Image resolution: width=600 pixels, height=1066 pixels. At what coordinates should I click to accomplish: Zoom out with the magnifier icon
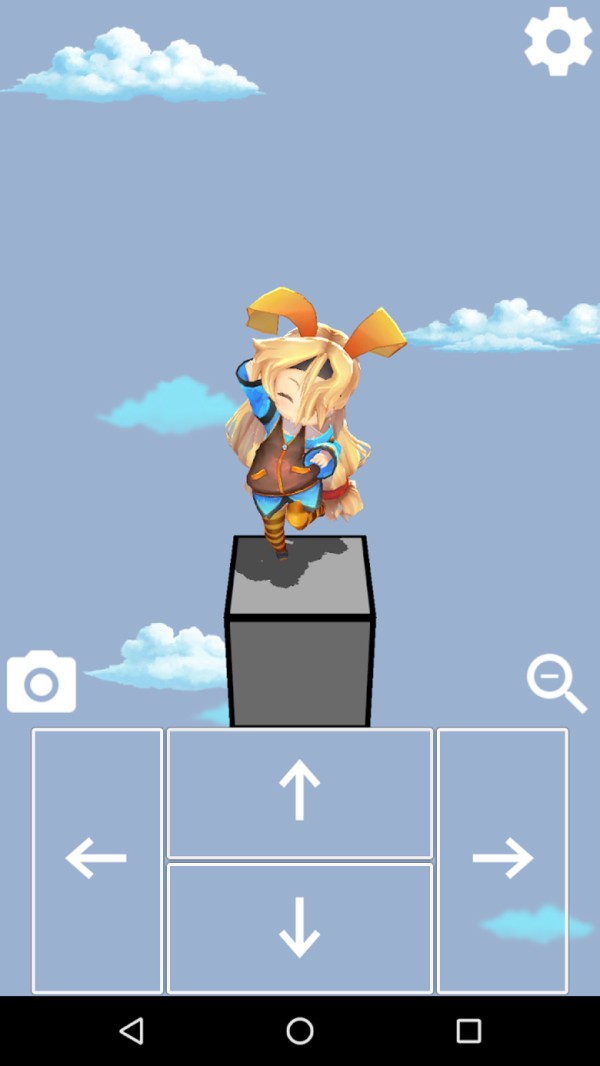556,683
